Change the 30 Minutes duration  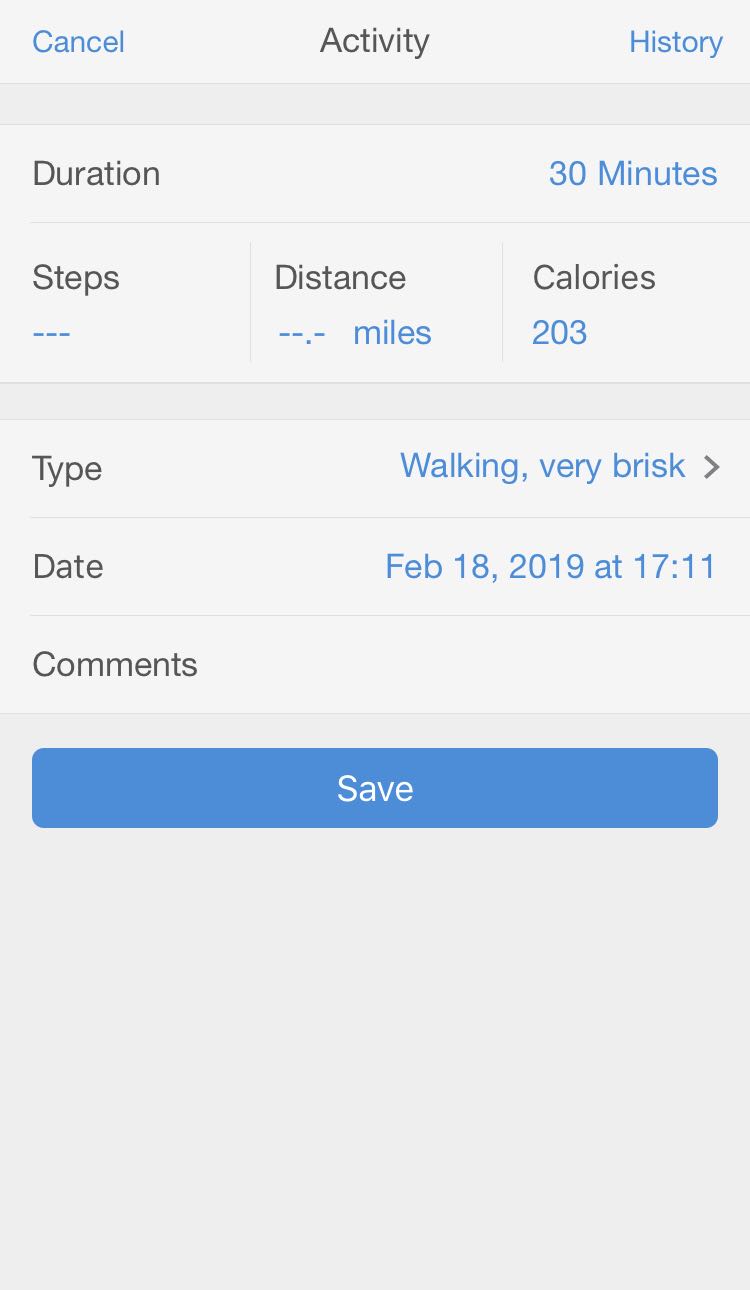point(632,174)
